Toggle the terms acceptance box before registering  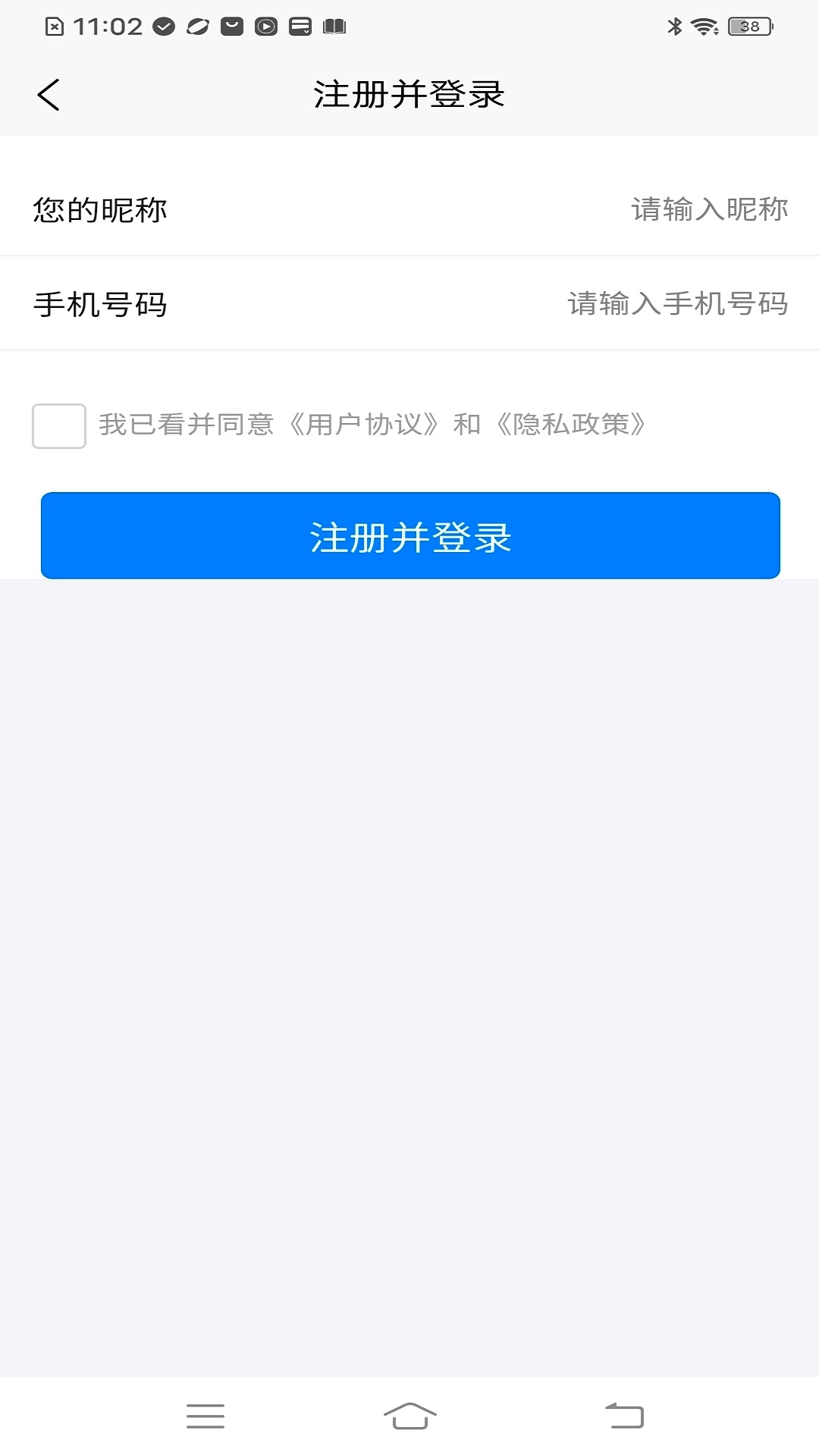[x=58, y=427]
